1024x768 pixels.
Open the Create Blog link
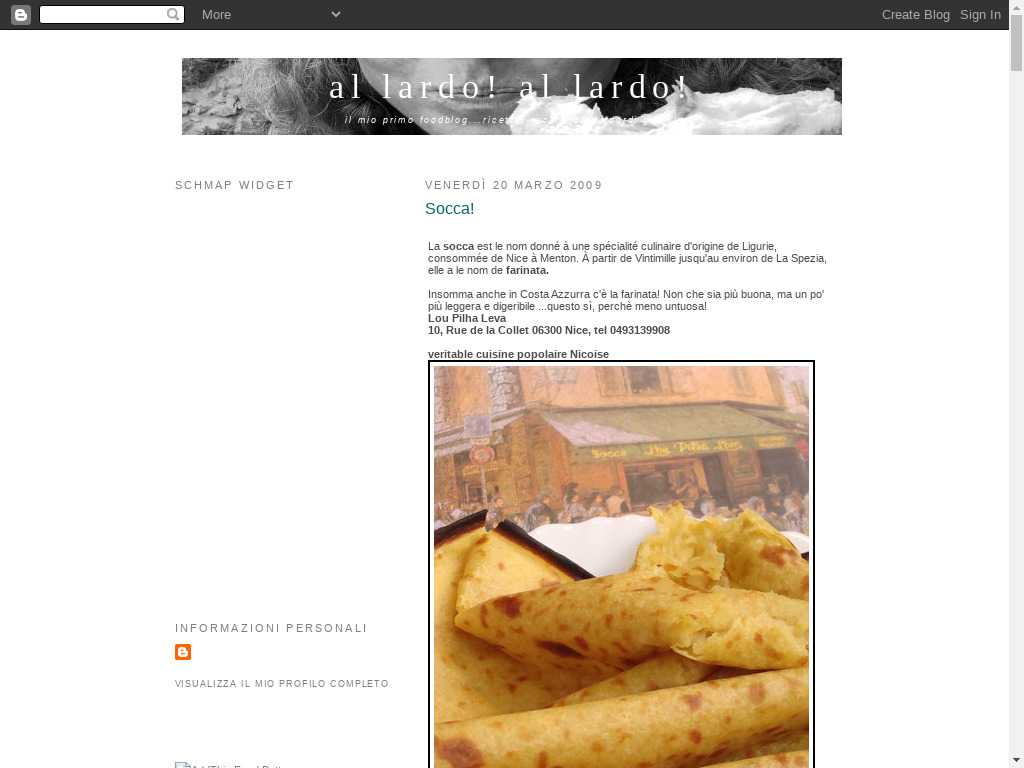tap(915, 14)
